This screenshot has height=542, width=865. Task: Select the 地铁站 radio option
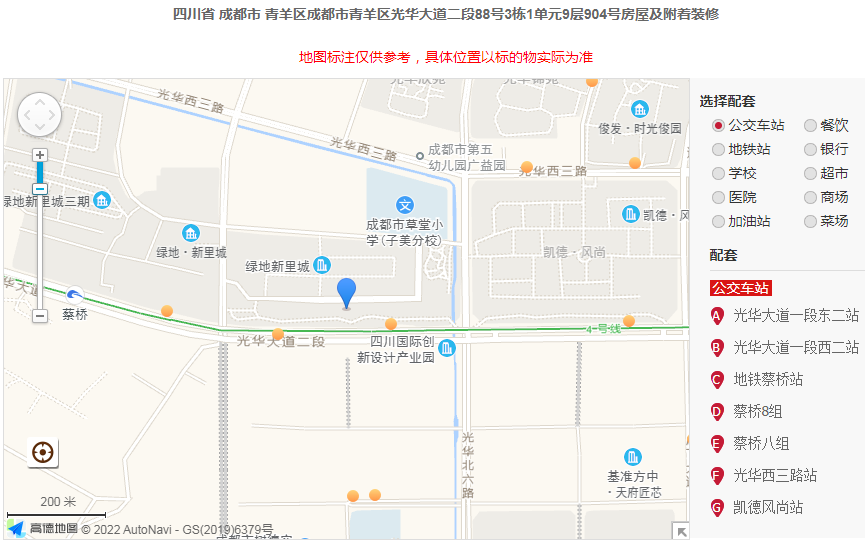click(x=718, y=149)
